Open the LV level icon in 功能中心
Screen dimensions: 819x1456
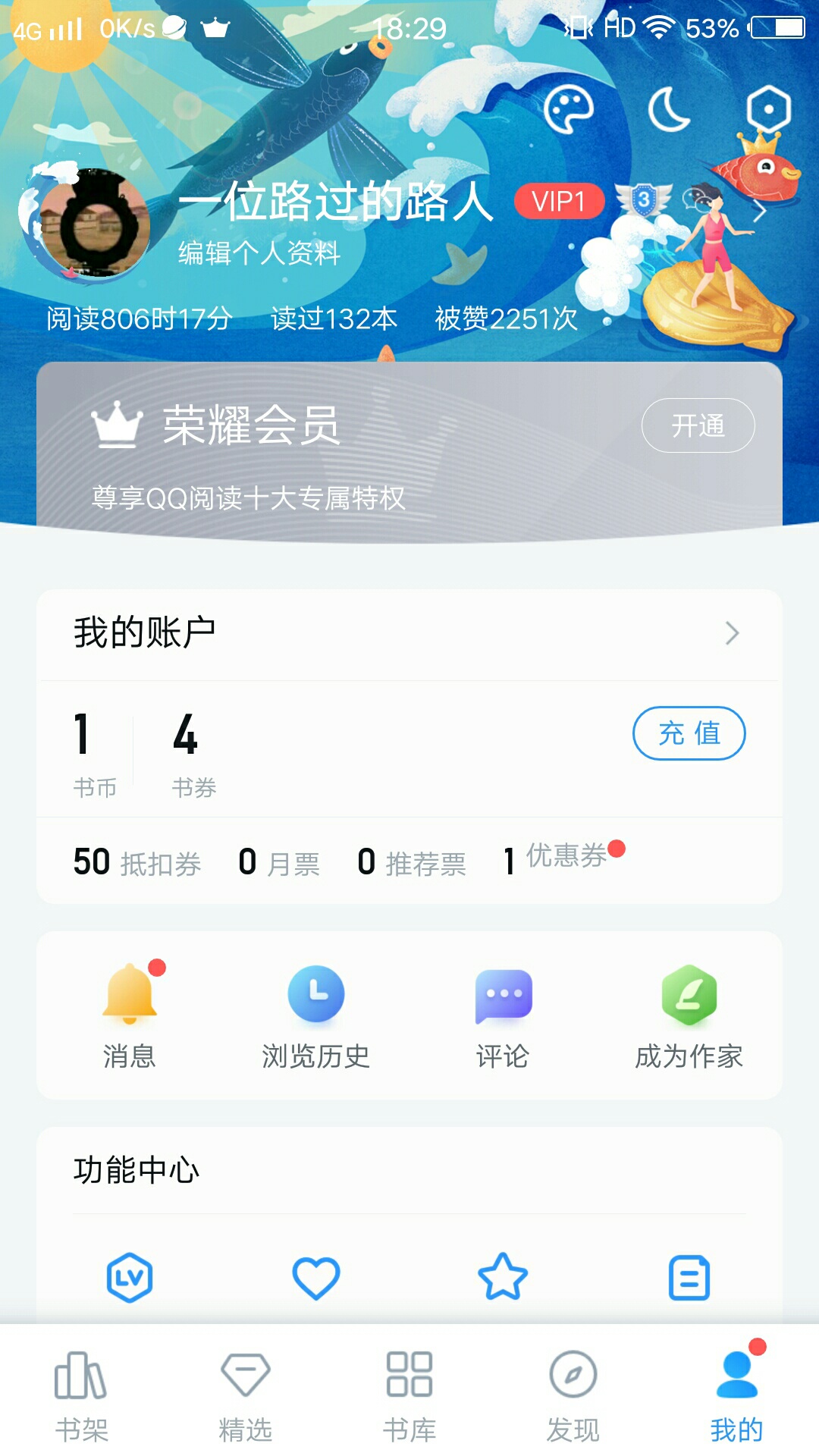pyautogui.click(x=130, y=1278)
